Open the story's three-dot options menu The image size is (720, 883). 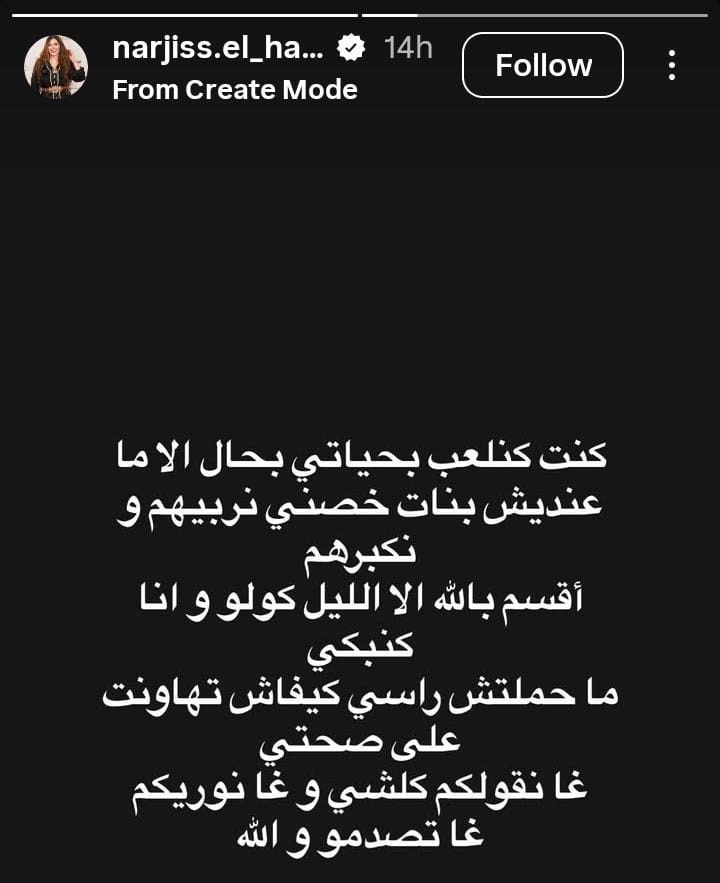[x=672, y=66]
